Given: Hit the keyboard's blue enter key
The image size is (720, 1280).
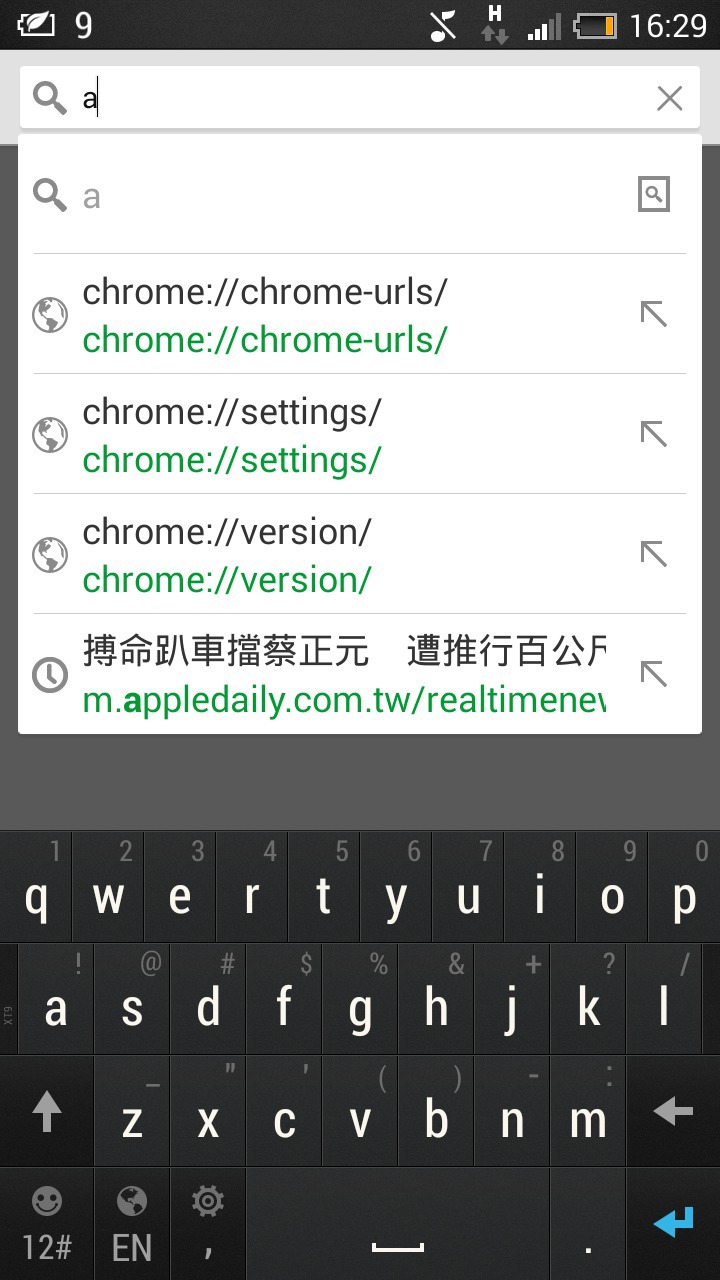Looking at the screenshot, I should [x=674, y=1224].
